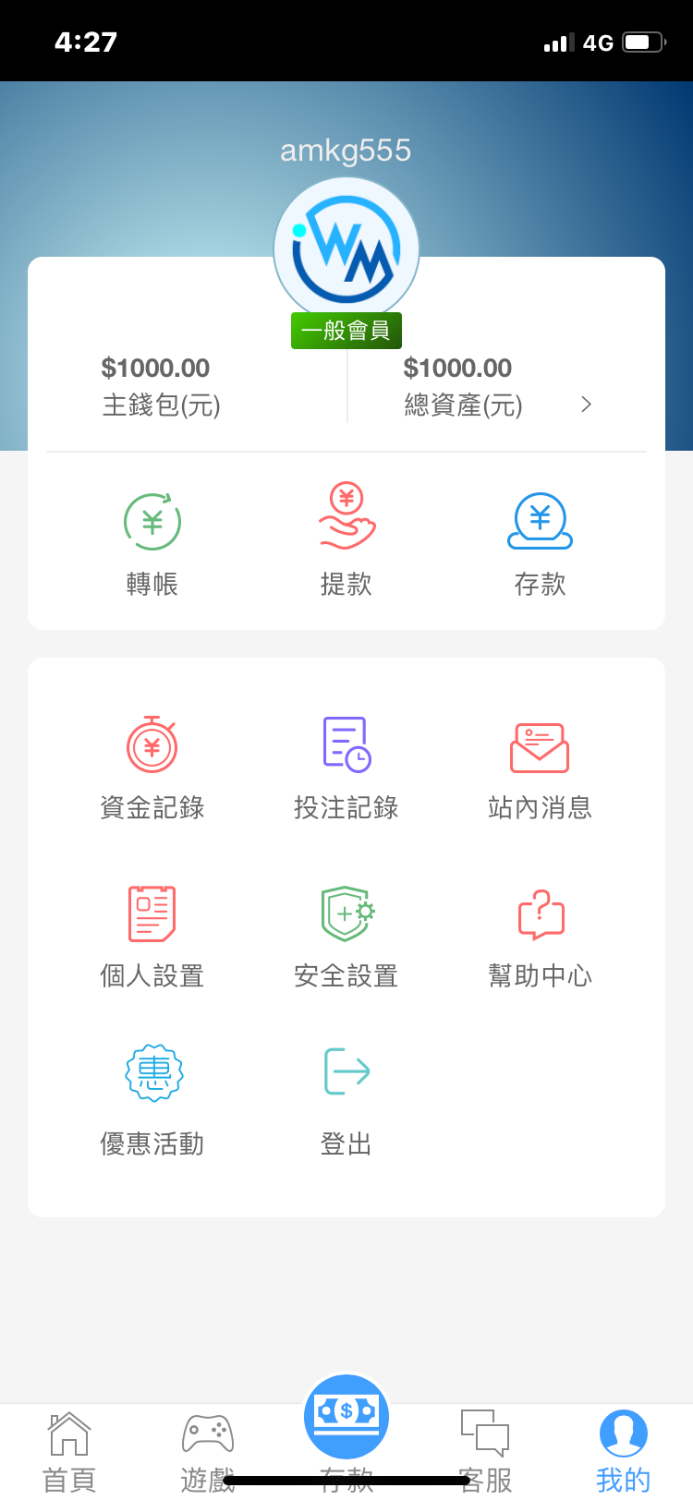693x1500 pixels.
Task: Select the 我的 profile tab
Action: coord(623,1450)
